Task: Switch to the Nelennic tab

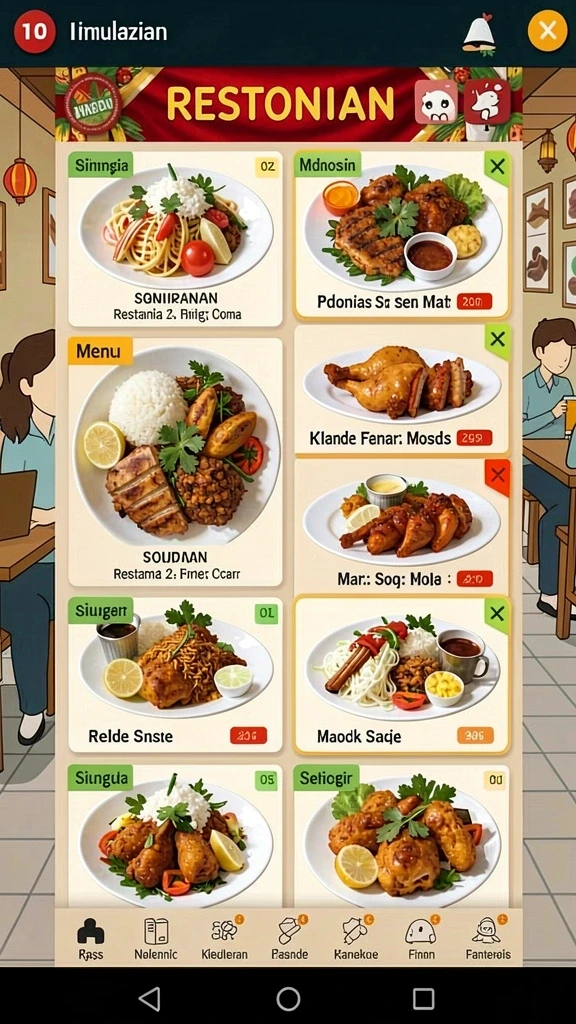Action: pyautogui.click(x=156, y=938)
